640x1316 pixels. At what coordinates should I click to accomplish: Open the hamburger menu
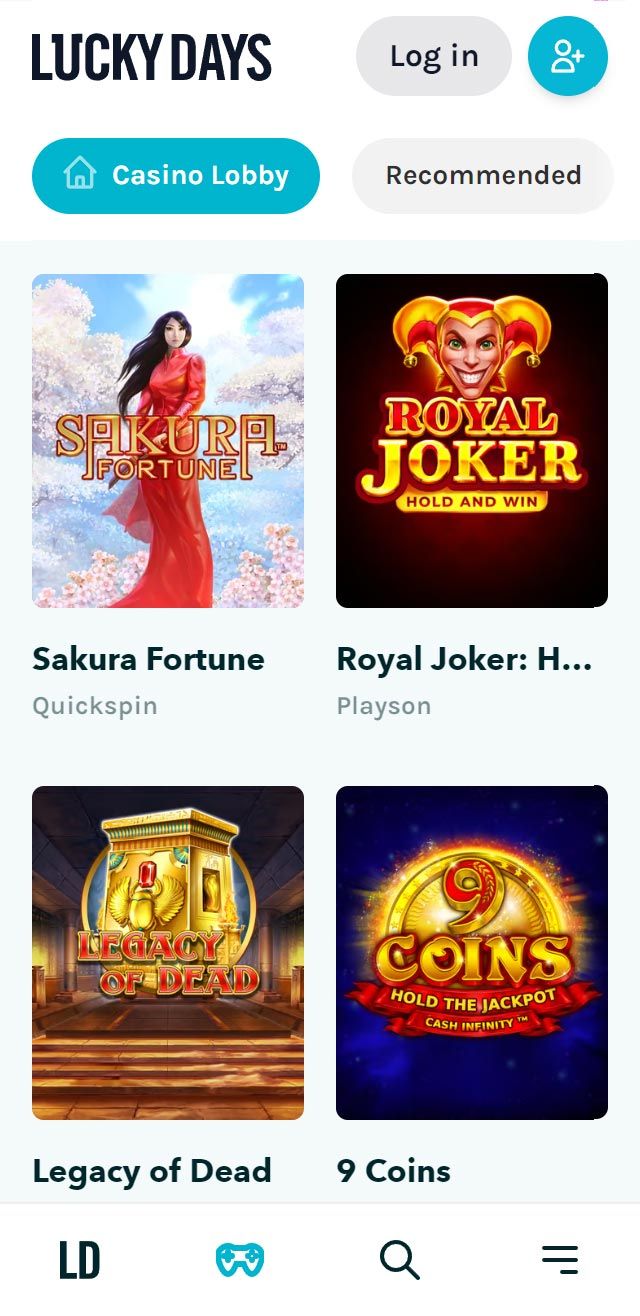[x=560, y=1260]
